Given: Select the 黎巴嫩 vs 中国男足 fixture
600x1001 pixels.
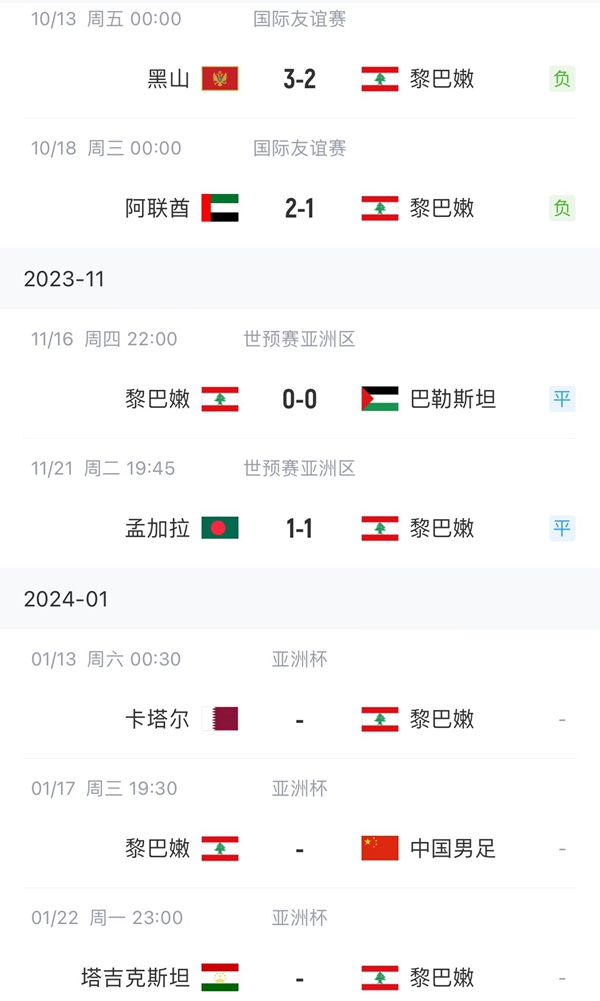Looking at the screenshot, I should [x=300, y=824].
